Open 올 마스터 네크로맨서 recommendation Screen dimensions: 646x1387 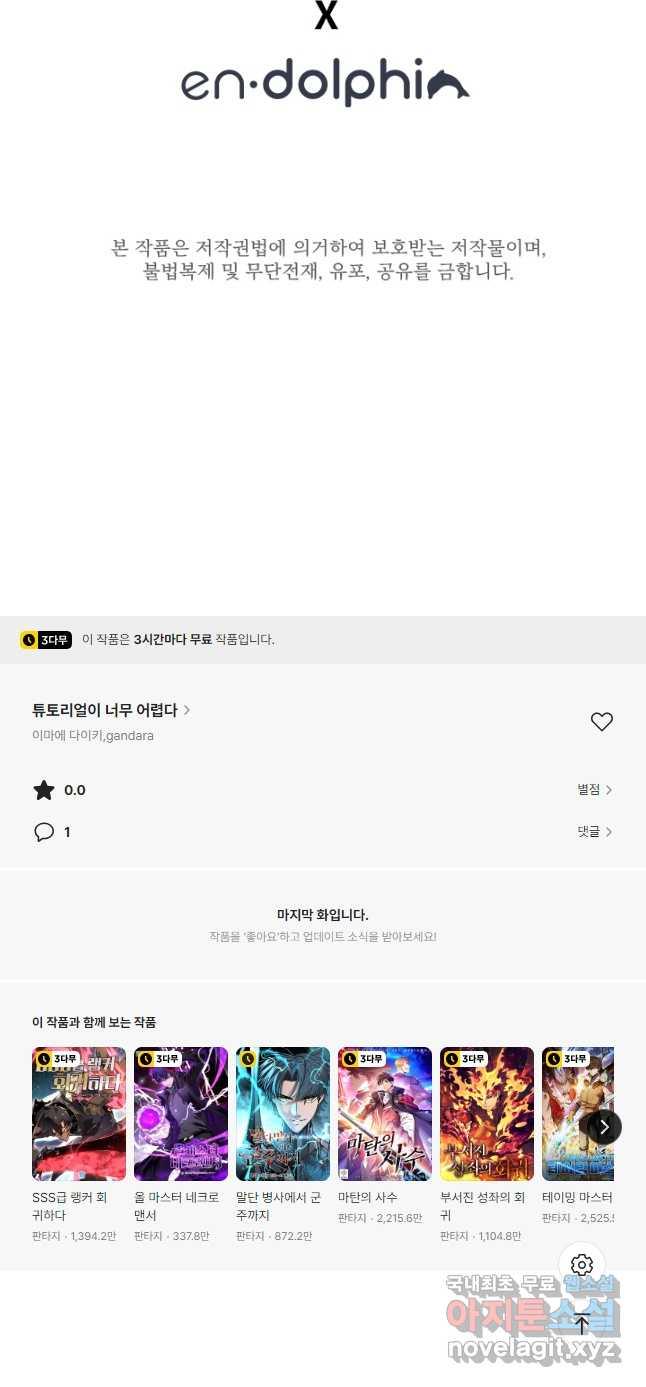pos(181,1114)
